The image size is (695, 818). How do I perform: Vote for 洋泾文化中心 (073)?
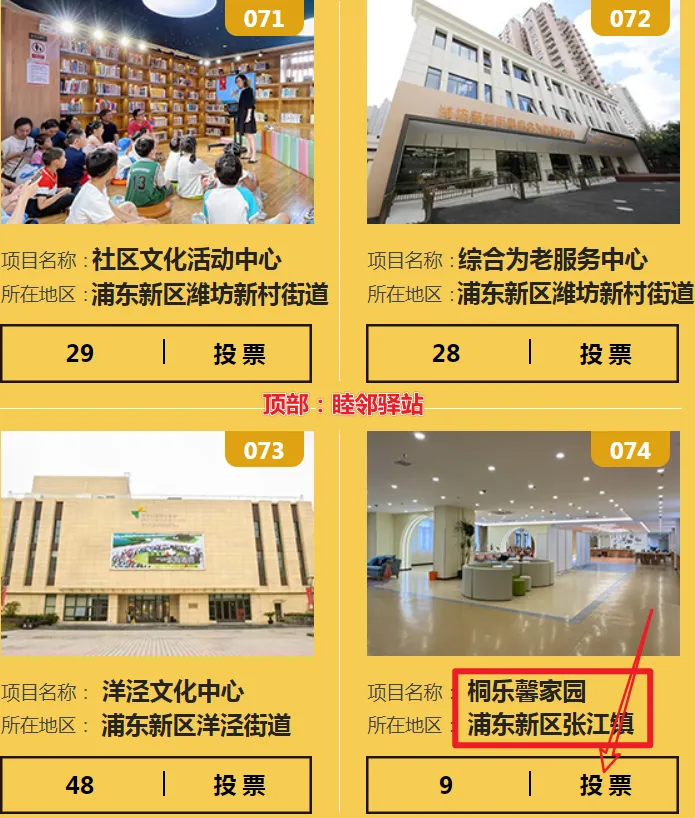[x=239, y=786]
